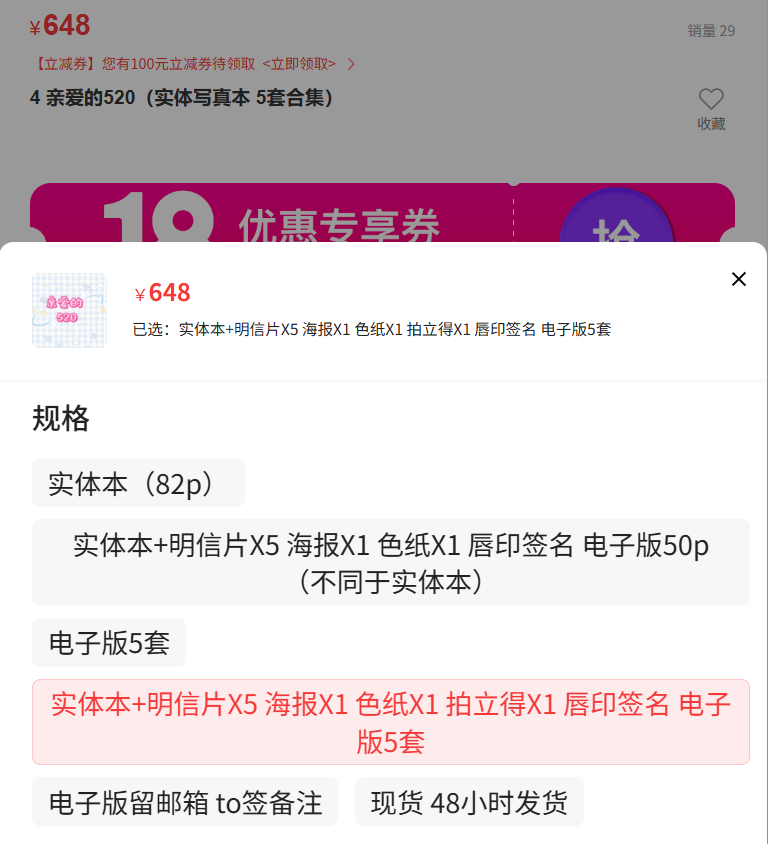Select 电子版留邮箱 to签备注 option

tap(185, 802)
